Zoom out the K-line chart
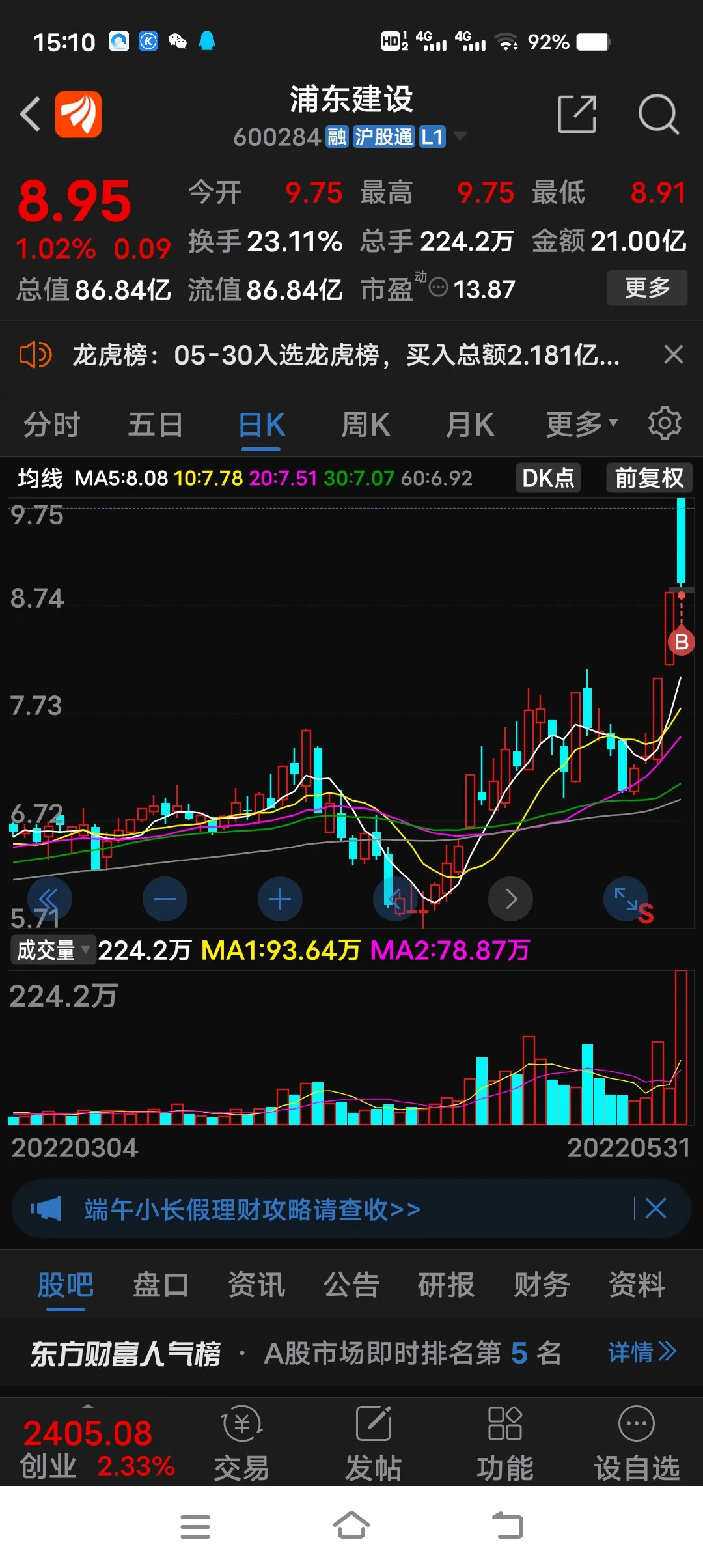This screenshot has width=703, height=1568. 165,899
